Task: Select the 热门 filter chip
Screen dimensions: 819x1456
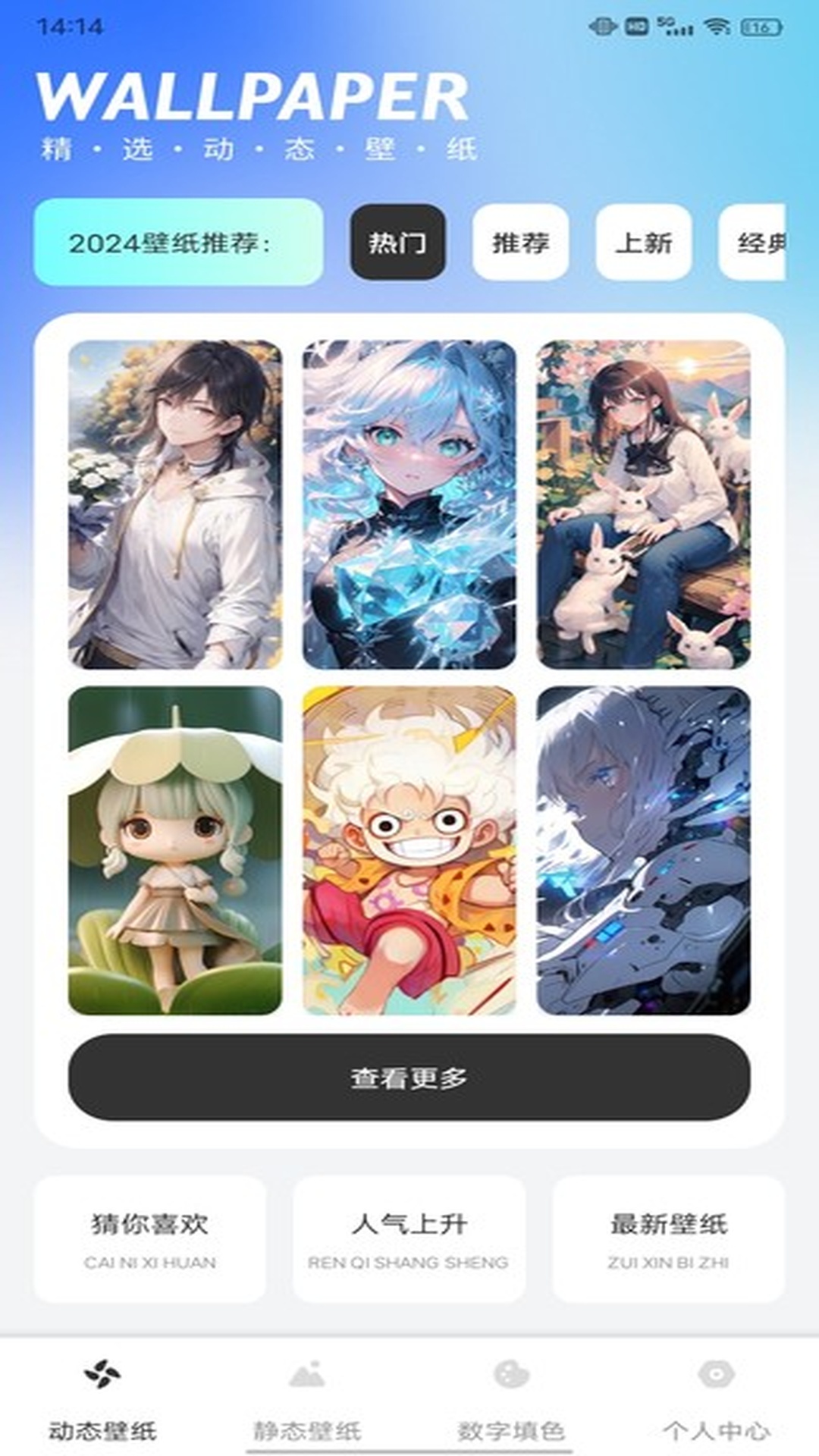Action: pyautogui.click(x=397, y=242)
